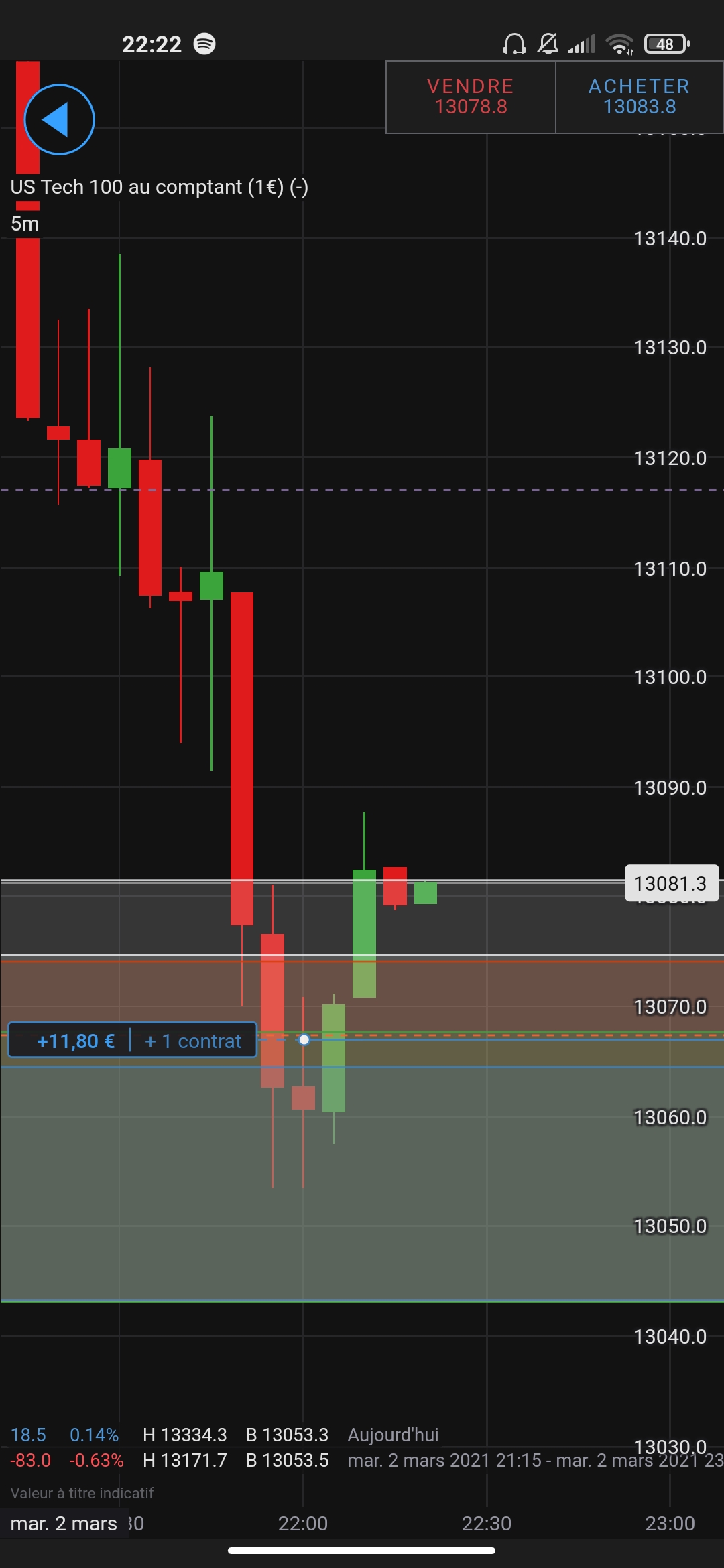724x1568 pixels.
Task: Tap VENDRE to sell at 13078.8
Action: [471, 96]
